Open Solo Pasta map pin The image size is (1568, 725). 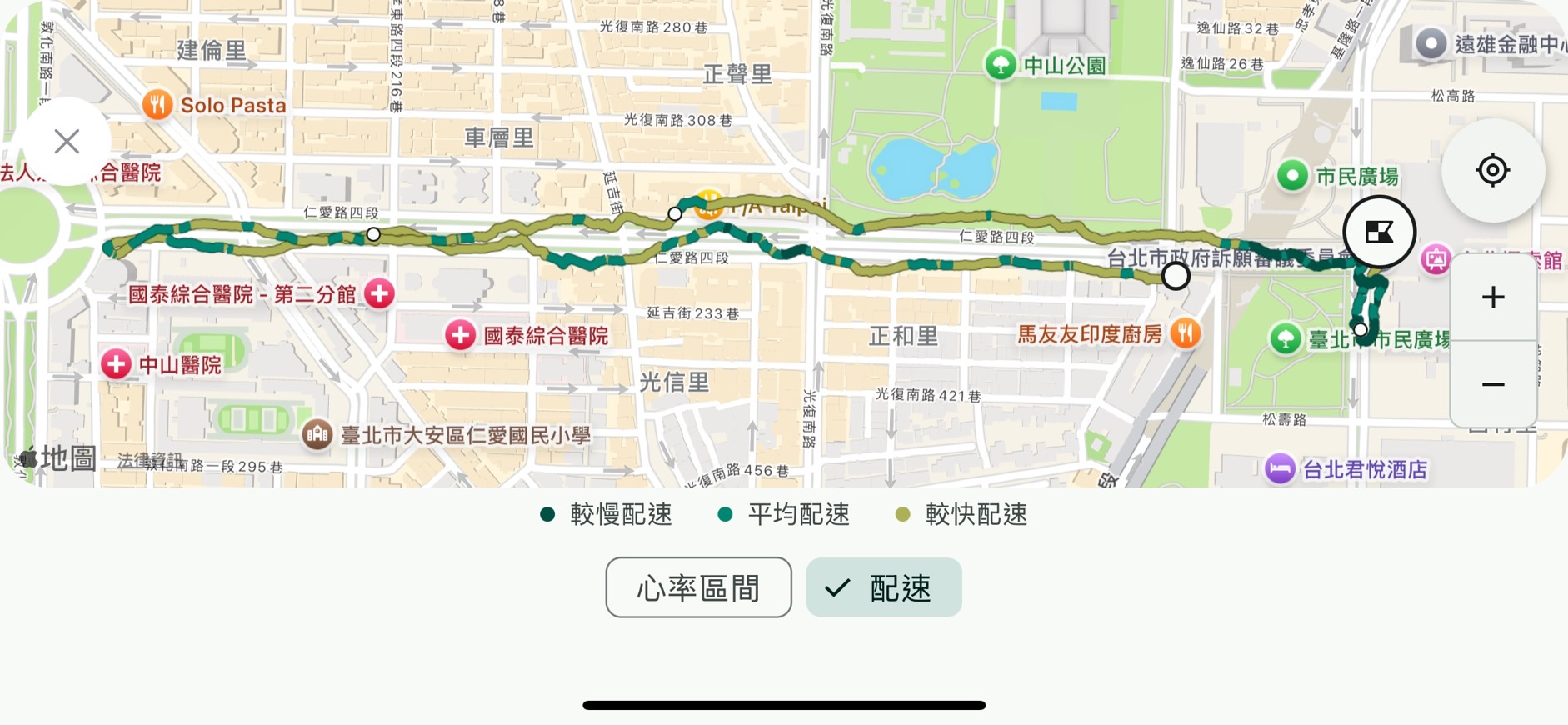(x=157, y=105)
